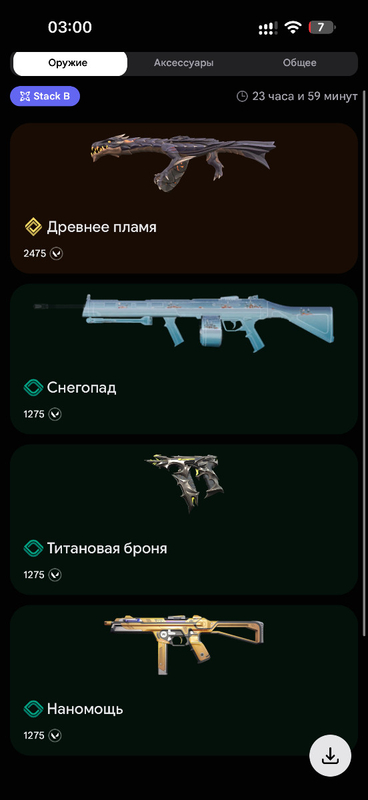The image size is (368, 800).
Task: Tap the floating download button
Action: [x=330, y=755]
